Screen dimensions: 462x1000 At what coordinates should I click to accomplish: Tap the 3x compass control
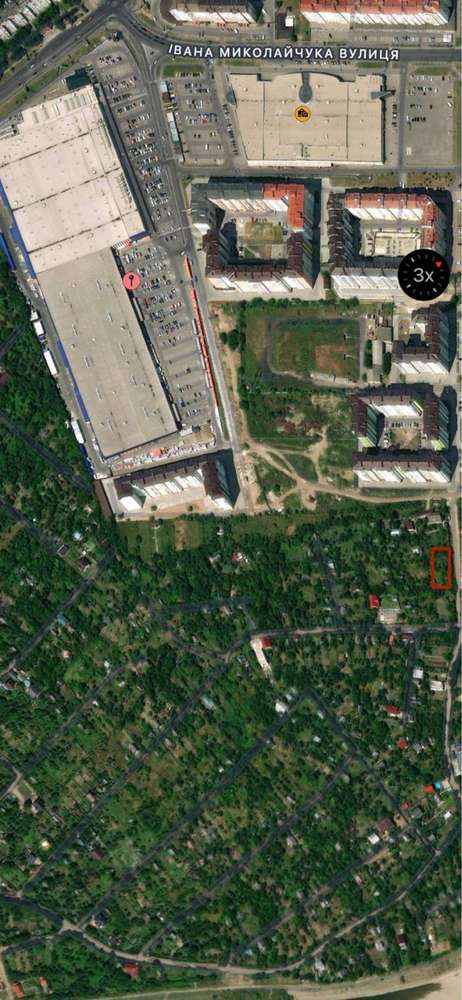point(424,275)
